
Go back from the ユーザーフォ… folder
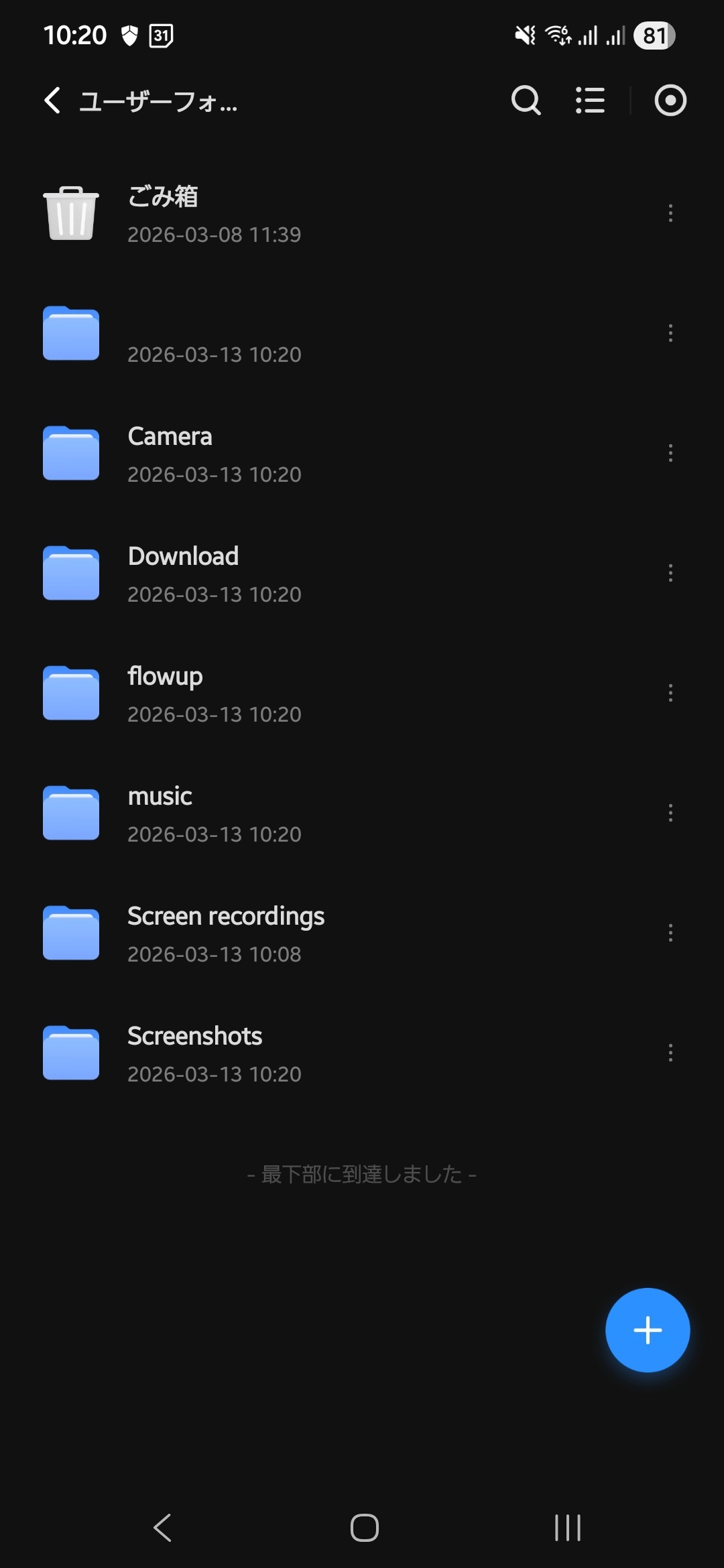point(52,101)
